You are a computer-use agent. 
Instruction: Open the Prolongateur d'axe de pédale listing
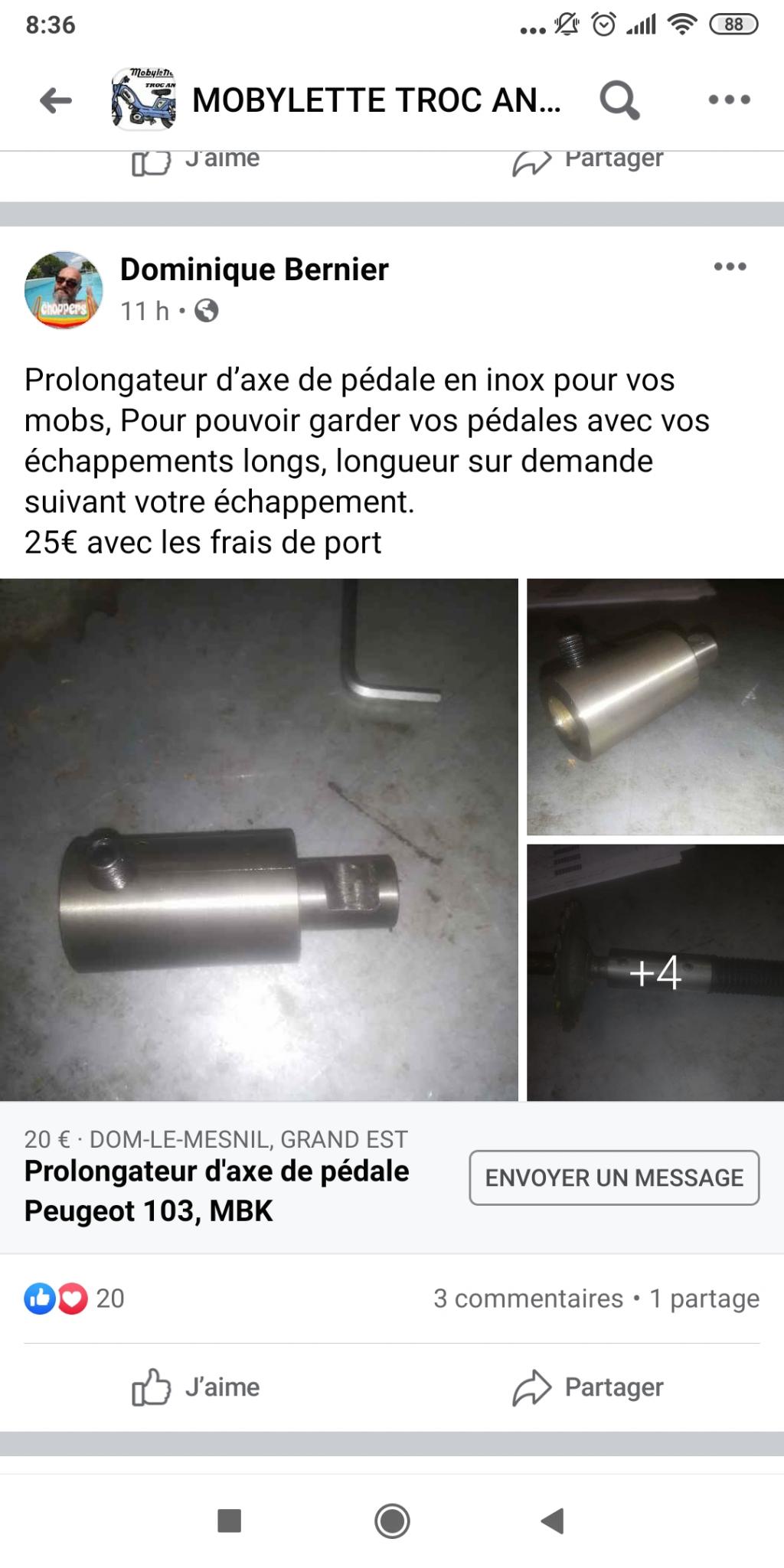[217, 1191]
